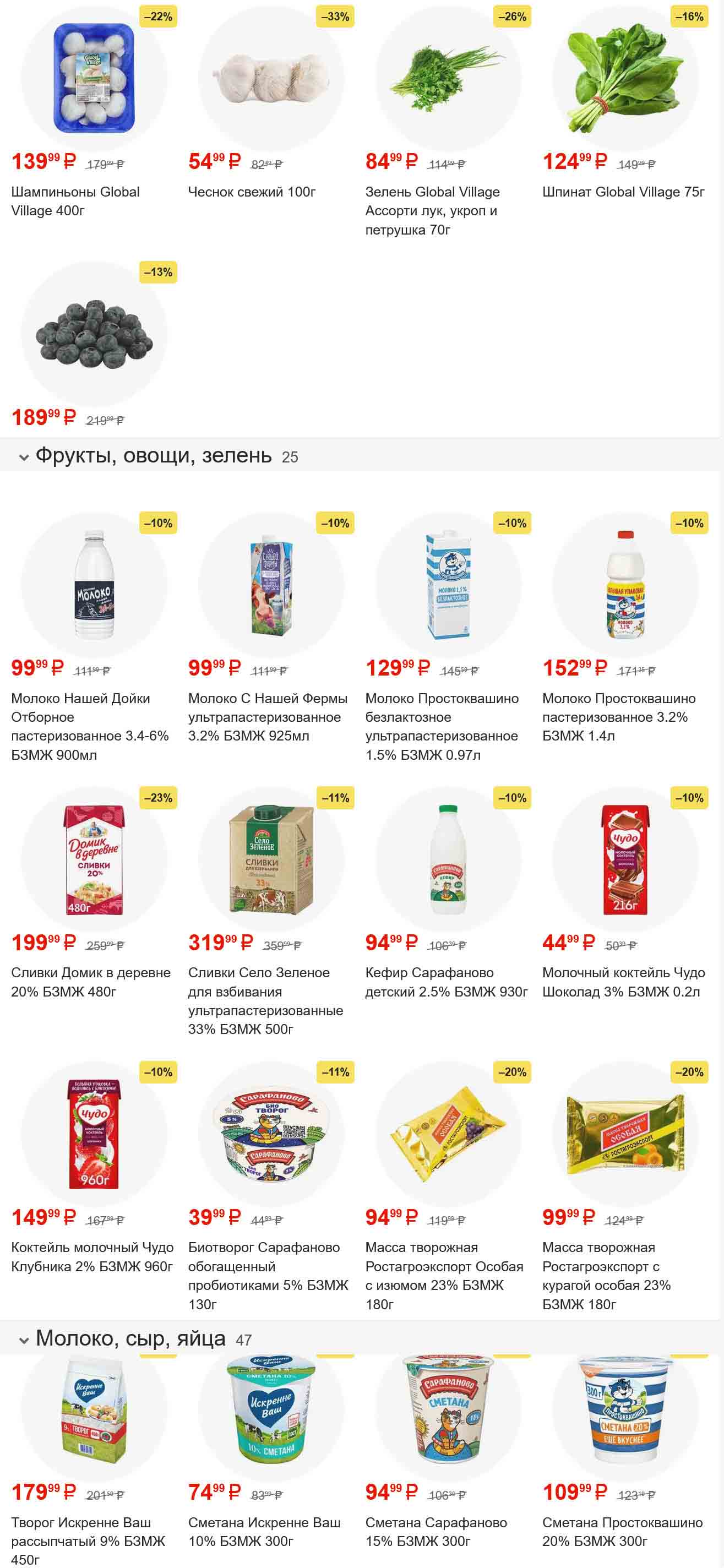
Task: Collapse the Молоко, сыр, яйца section
Action: (24, 1339)
